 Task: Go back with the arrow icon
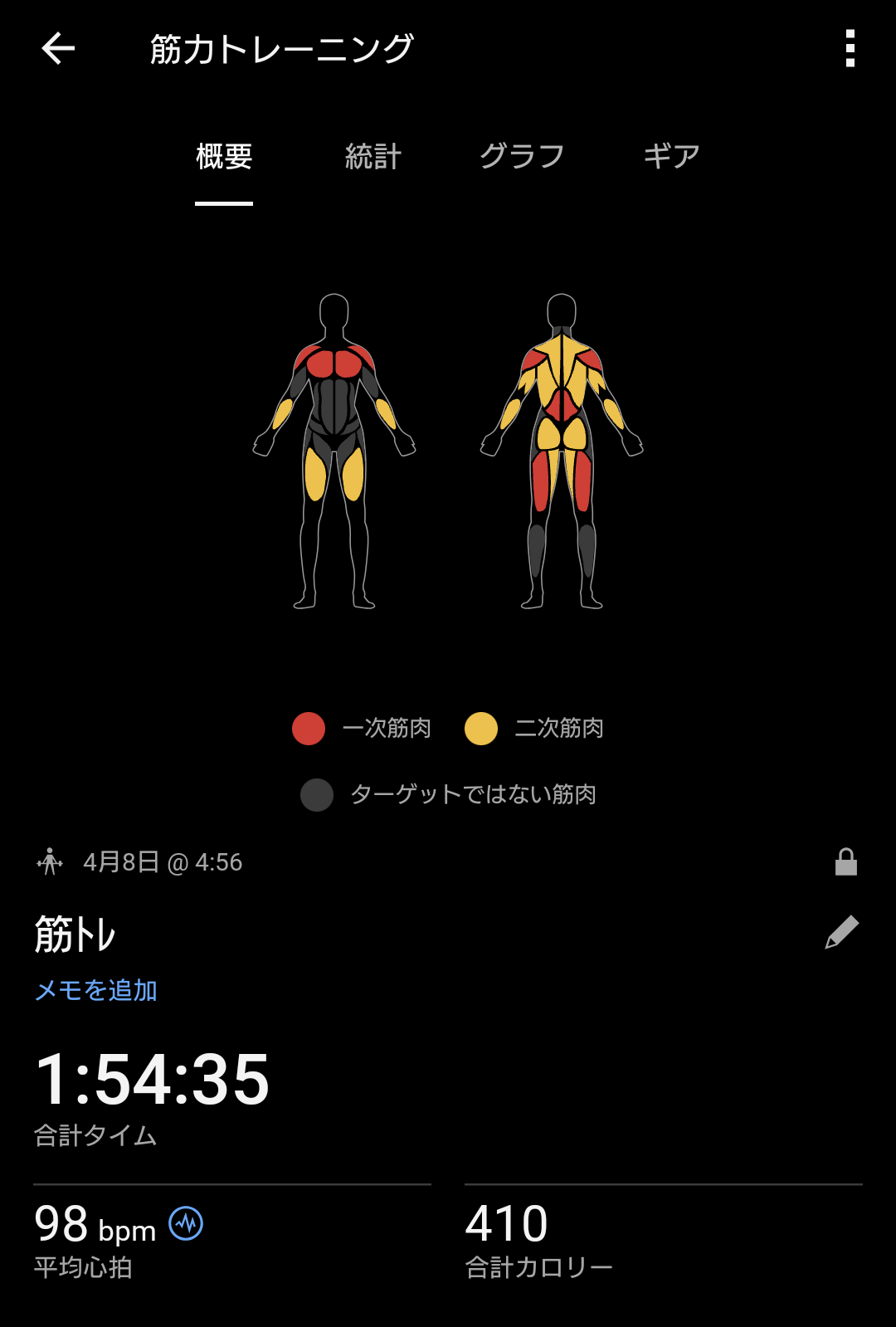pyautogui.click(x=58, y=49)
